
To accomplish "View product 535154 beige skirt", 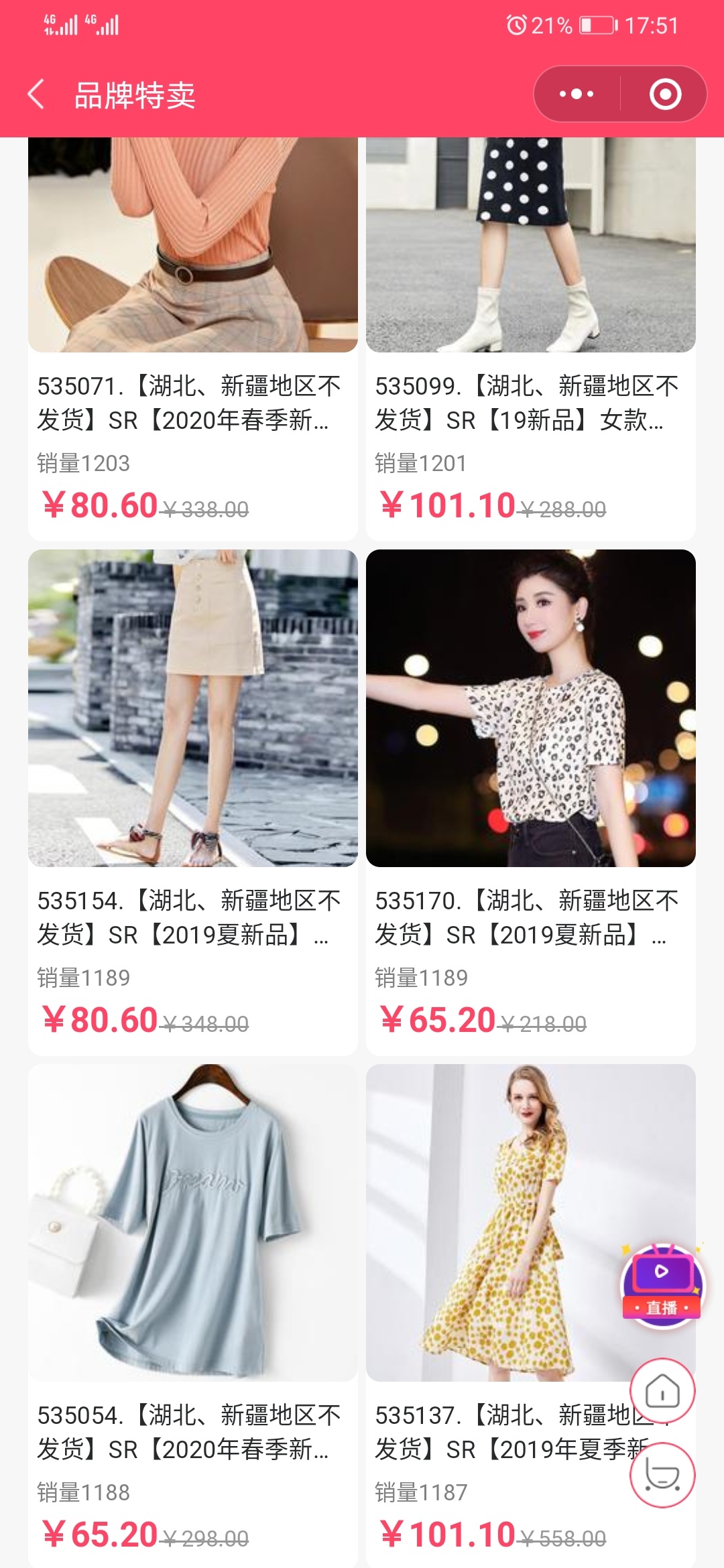I will 192,708.
